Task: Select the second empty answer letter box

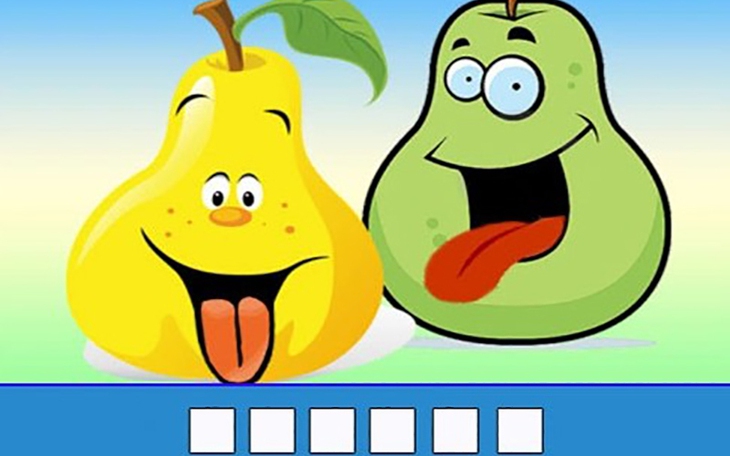Action: (272, 431)
